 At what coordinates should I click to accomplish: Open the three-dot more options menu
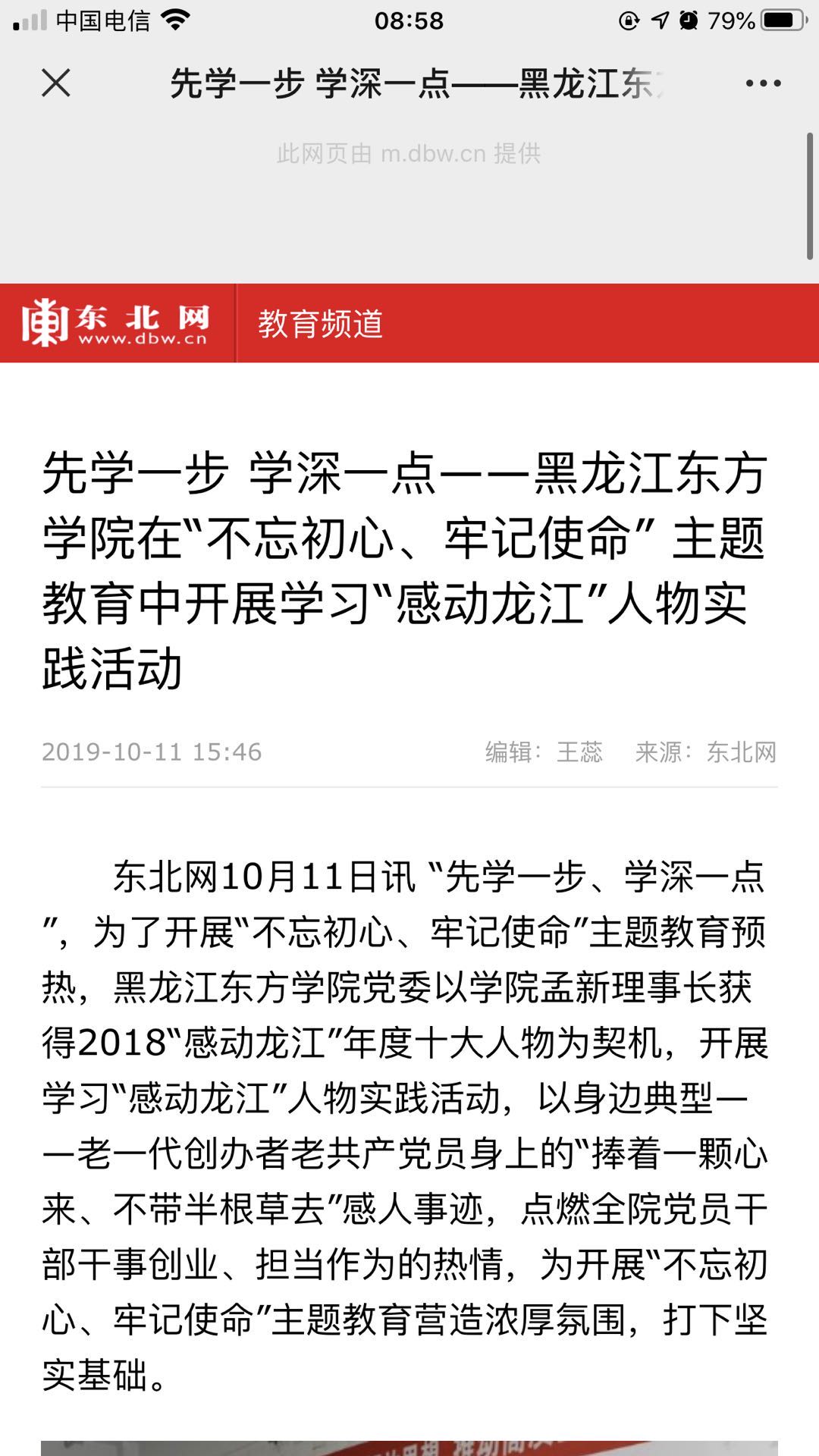[763, 83]
